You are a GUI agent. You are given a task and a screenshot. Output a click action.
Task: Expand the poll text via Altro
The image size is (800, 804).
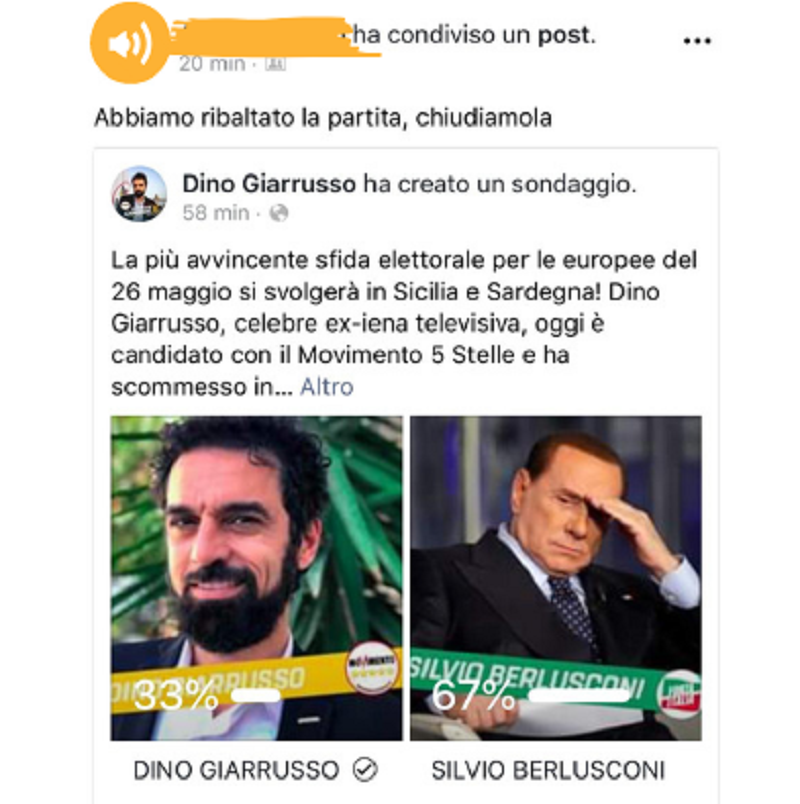tap(327, 386)
